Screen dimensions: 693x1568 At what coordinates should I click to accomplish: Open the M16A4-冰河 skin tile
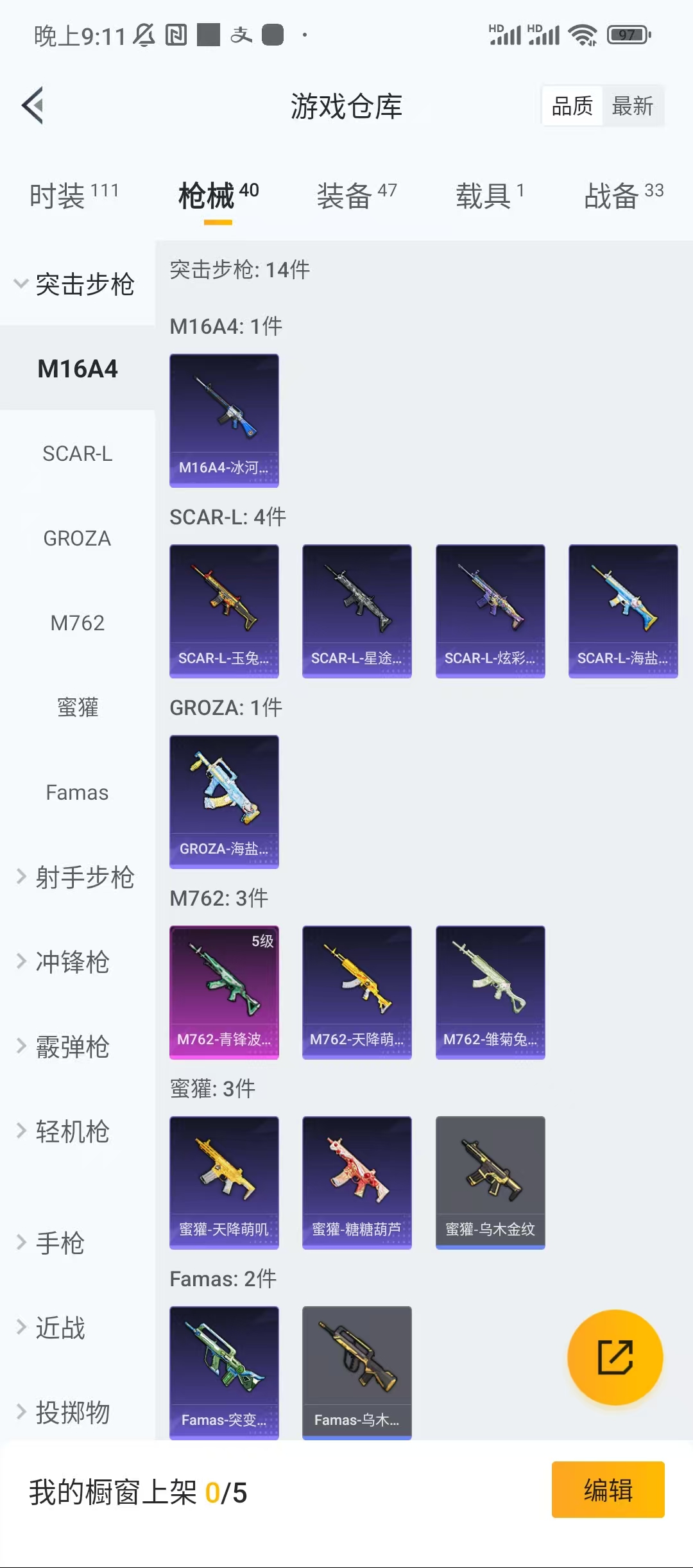tap(224, 420)
